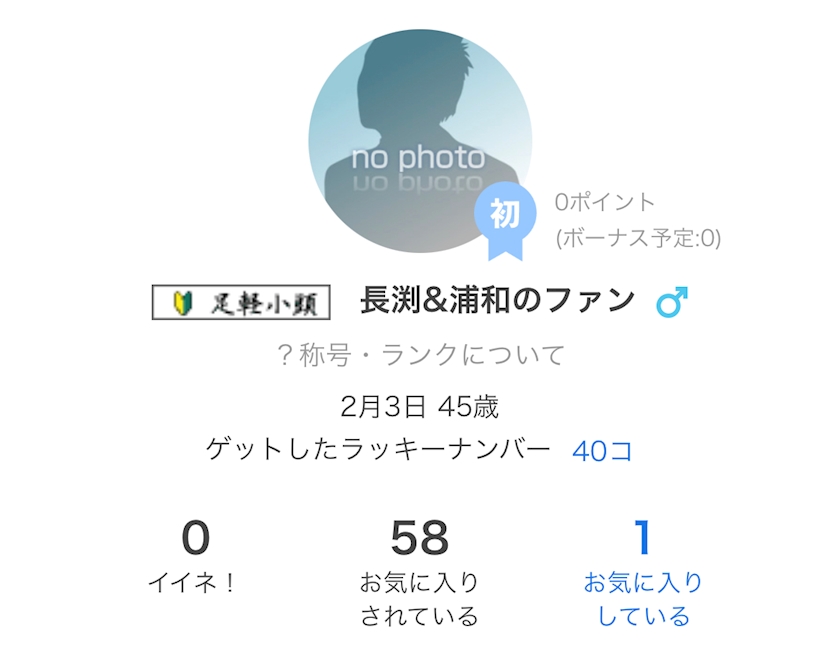Open the お気に入りしている list

642,573
